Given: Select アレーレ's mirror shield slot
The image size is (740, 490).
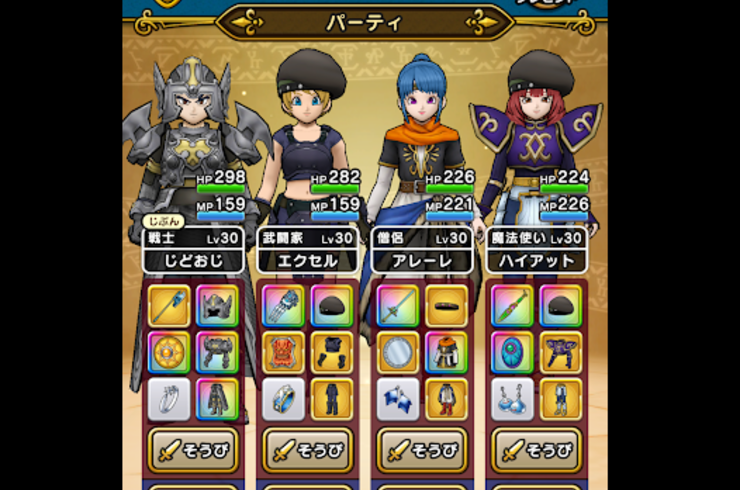Looking at the screenshot, I should (x=399, y=353).
